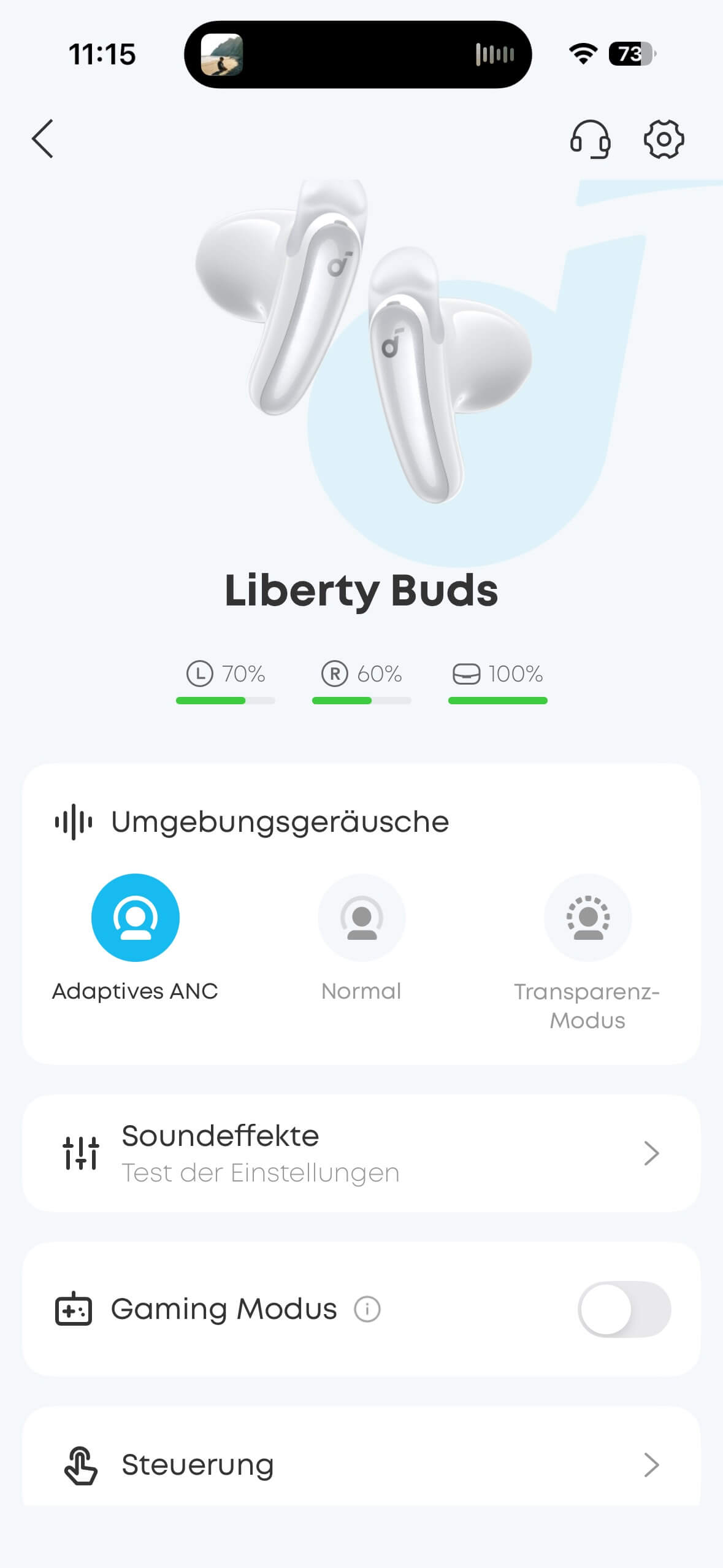Enable the Gaming Modus switch
Image resolution: width=723 pixels, height=1568 pixels.
pyautogui.click(x=624, y=1309)
